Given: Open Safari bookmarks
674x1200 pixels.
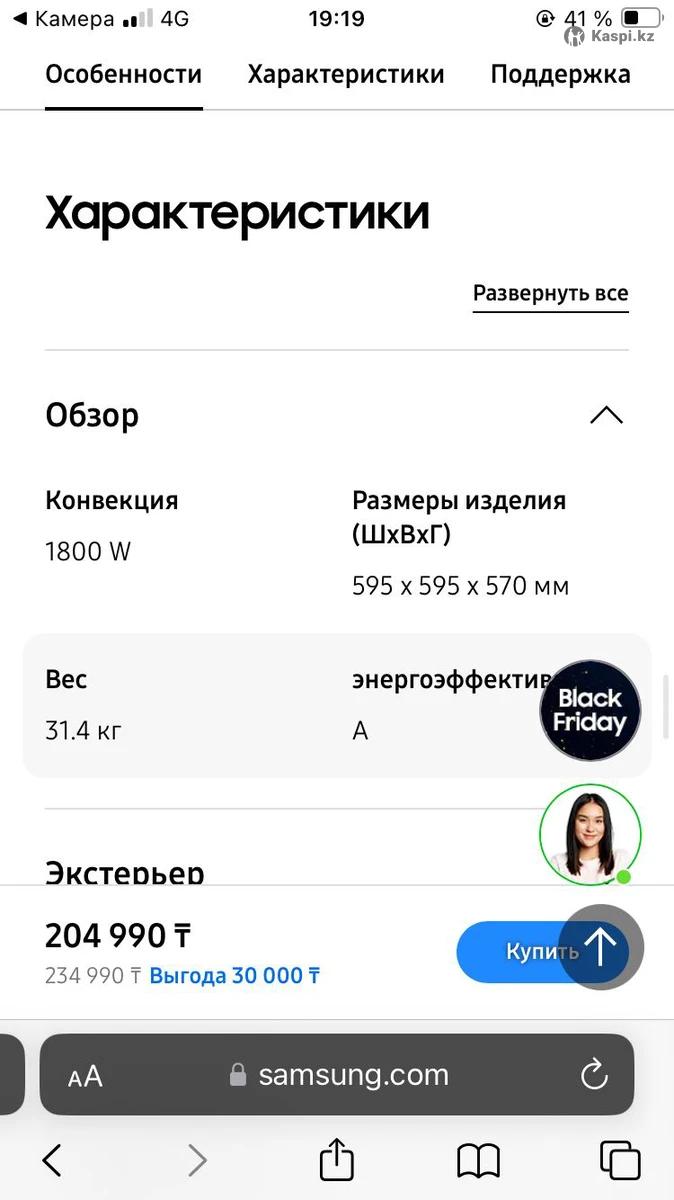Looking at the screenshot, I should (x=478, y=1160).
